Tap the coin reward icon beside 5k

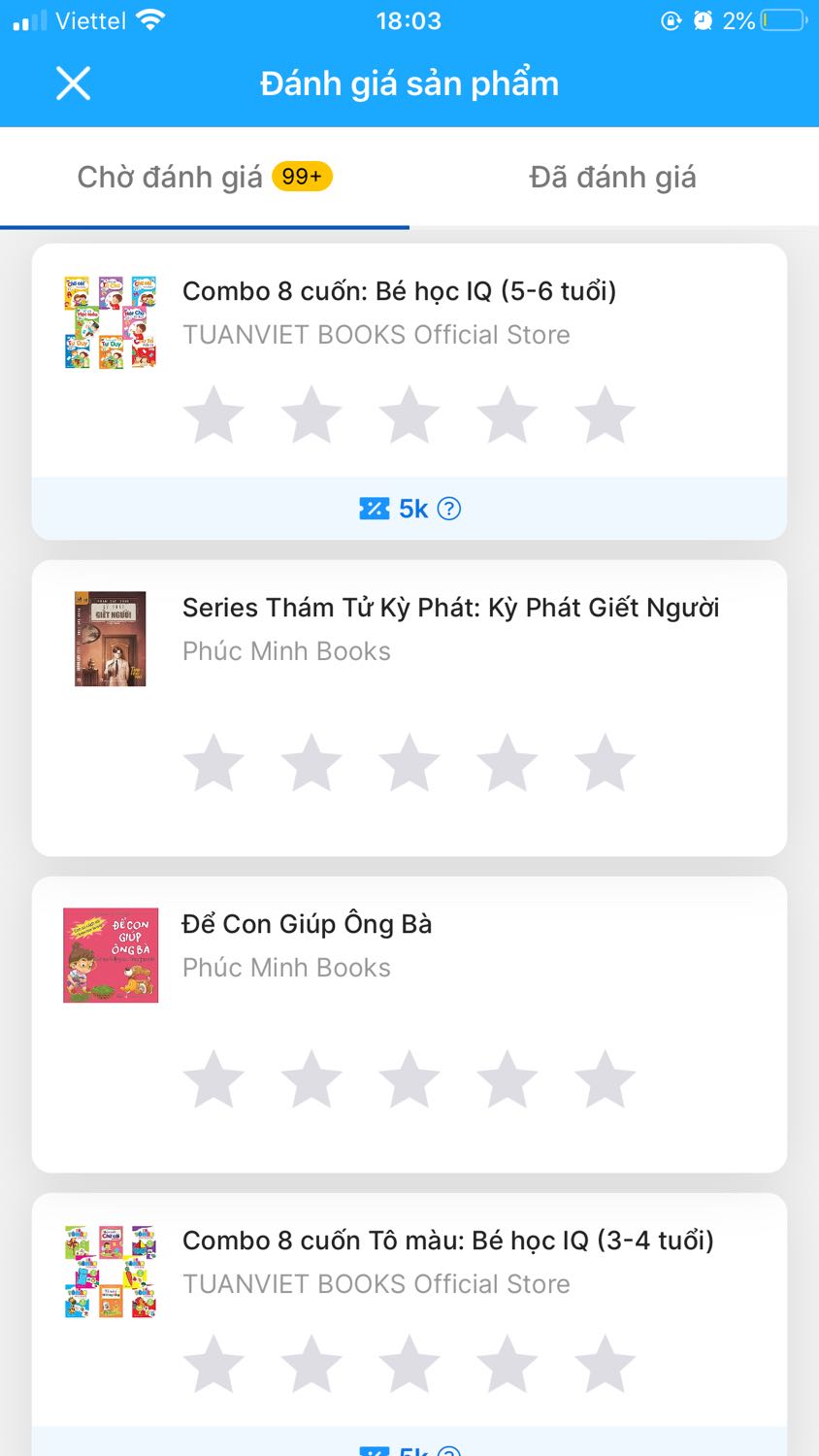374,508
